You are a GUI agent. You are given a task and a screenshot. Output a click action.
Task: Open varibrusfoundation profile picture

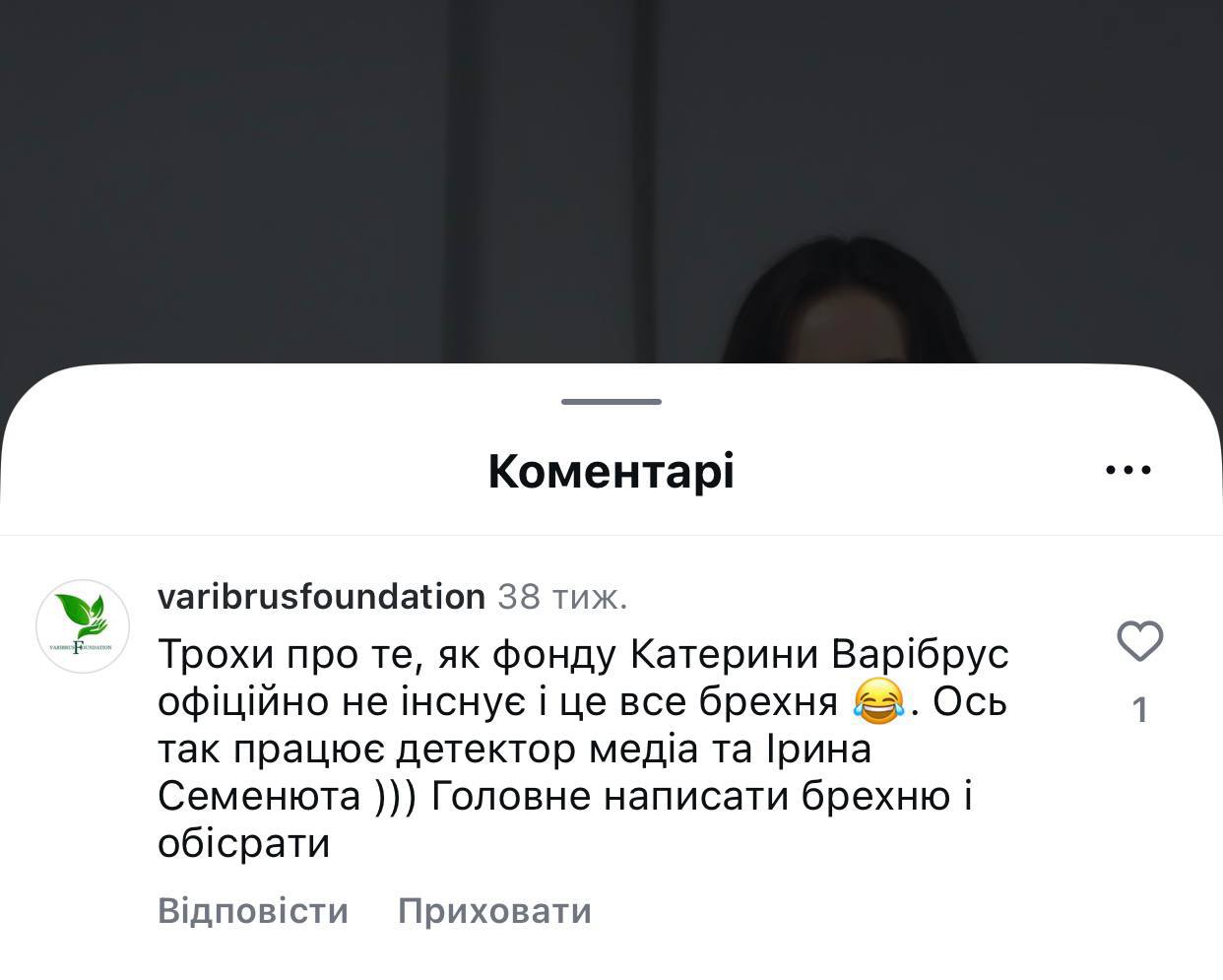pyautogui.click(x=83, y=626)
